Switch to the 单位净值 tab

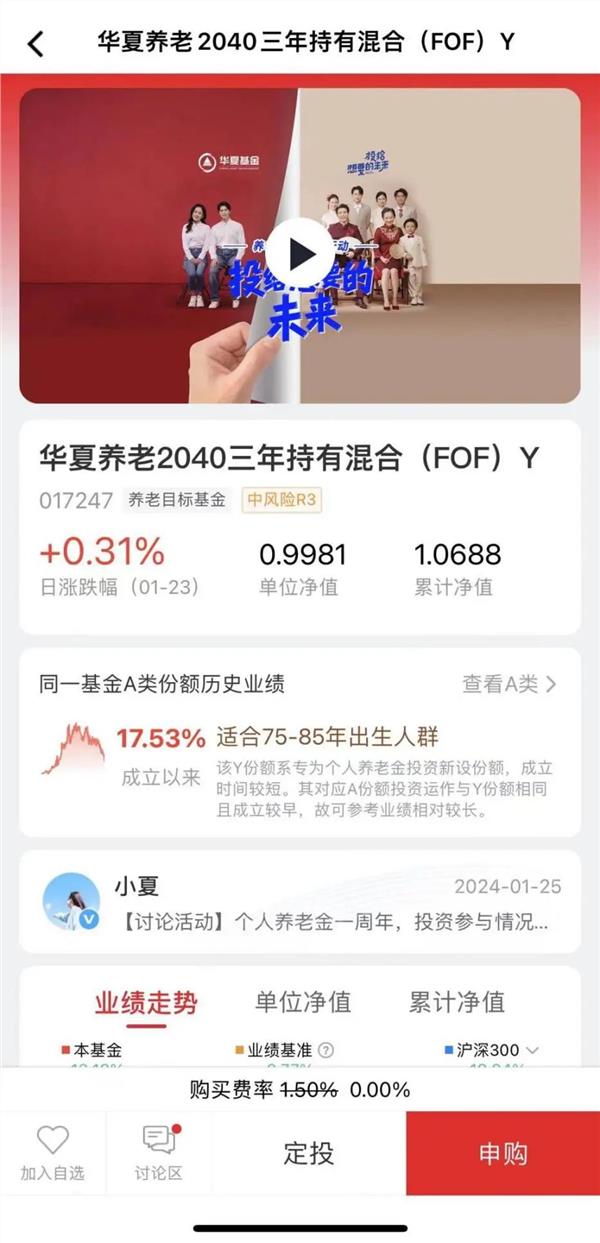(x=303, y=1001)
